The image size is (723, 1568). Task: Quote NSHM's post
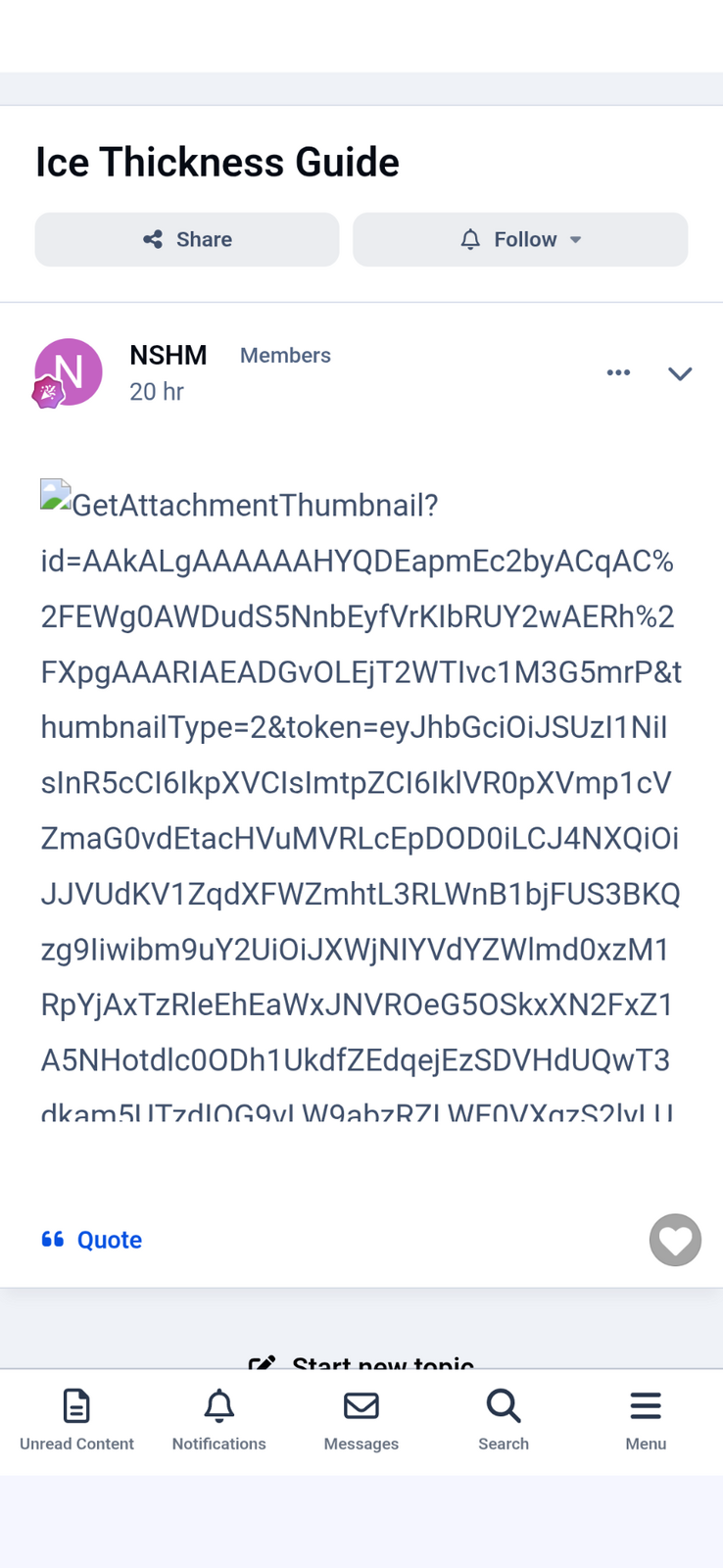[92, 1240]
